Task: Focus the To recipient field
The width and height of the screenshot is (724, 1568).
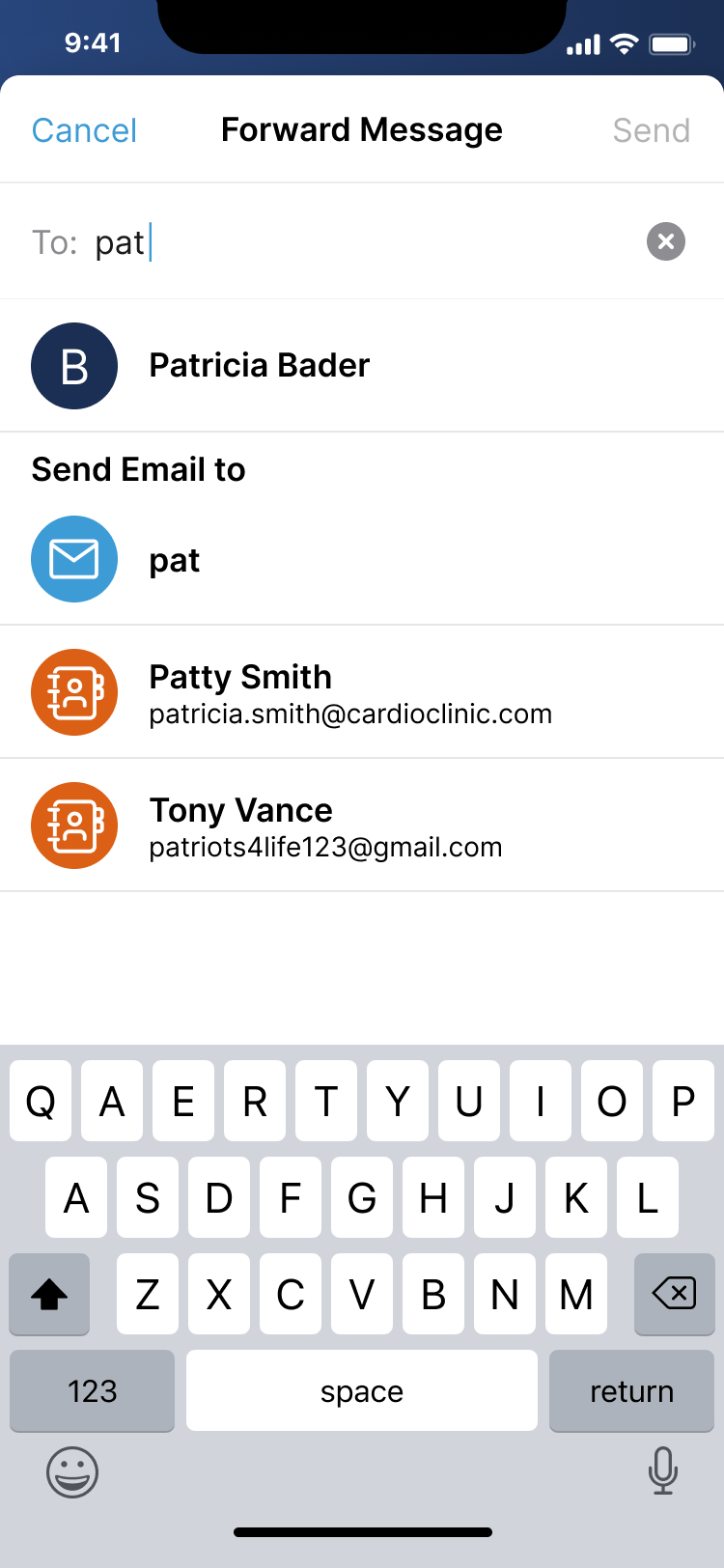Action: click(367, 242)
